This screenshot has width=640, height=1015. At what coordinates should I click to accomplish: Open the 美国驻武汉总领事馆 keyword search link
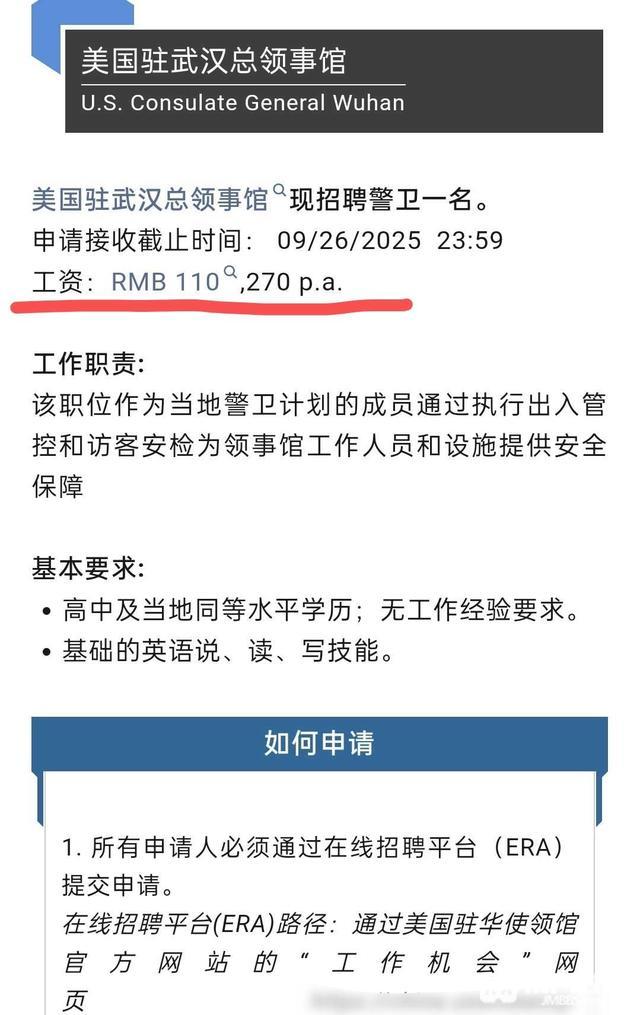152,199
